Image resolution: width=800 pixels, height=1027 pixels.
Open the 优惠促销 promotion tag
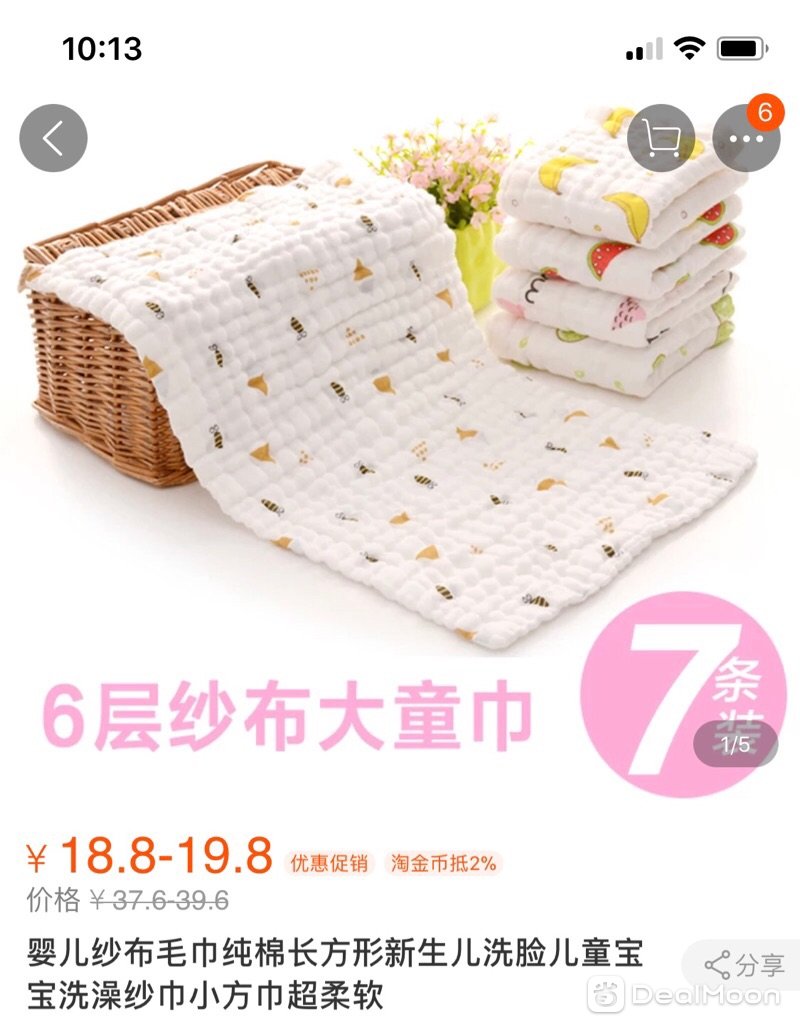click(329, 862)
